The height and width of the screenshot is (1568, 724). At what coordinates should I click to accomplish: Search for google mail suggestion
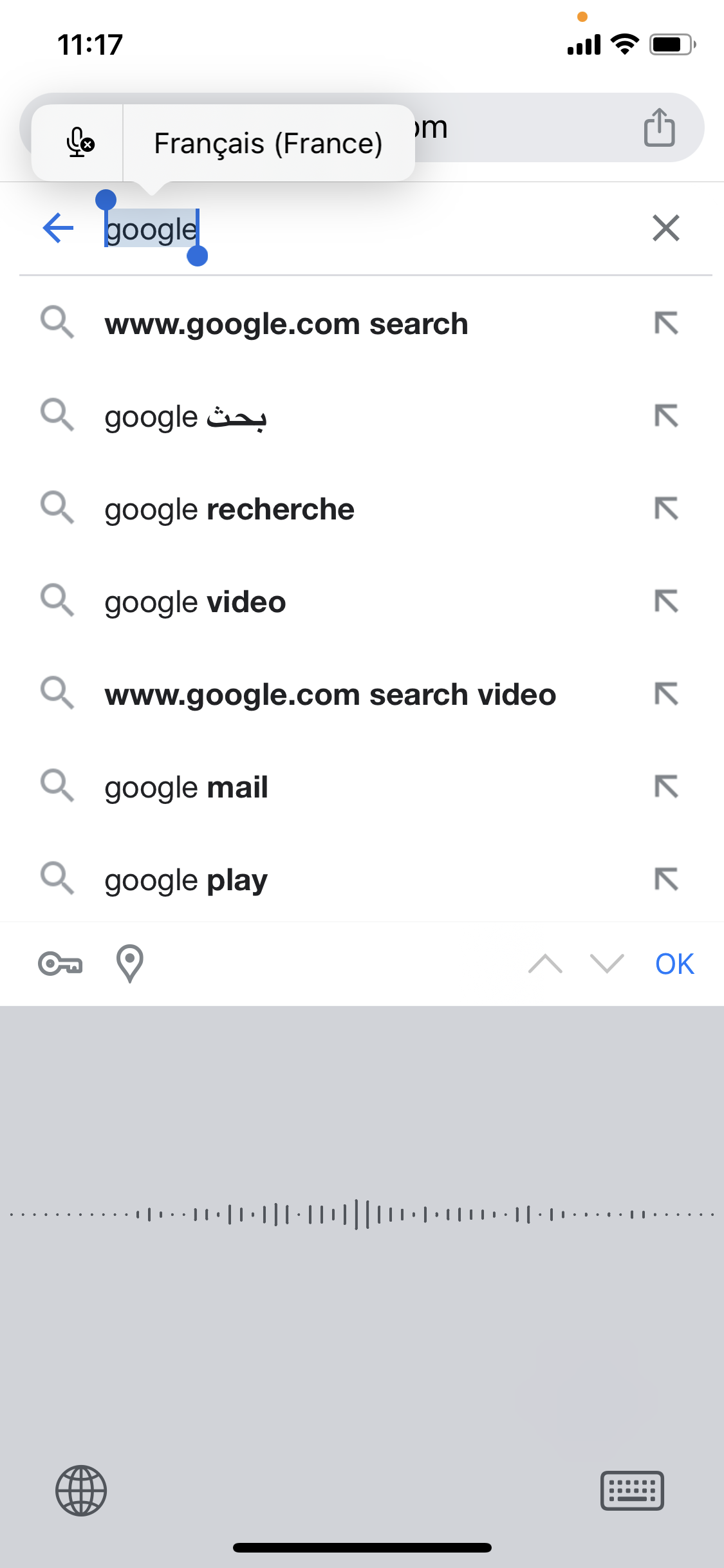click(x=186, y=787)
